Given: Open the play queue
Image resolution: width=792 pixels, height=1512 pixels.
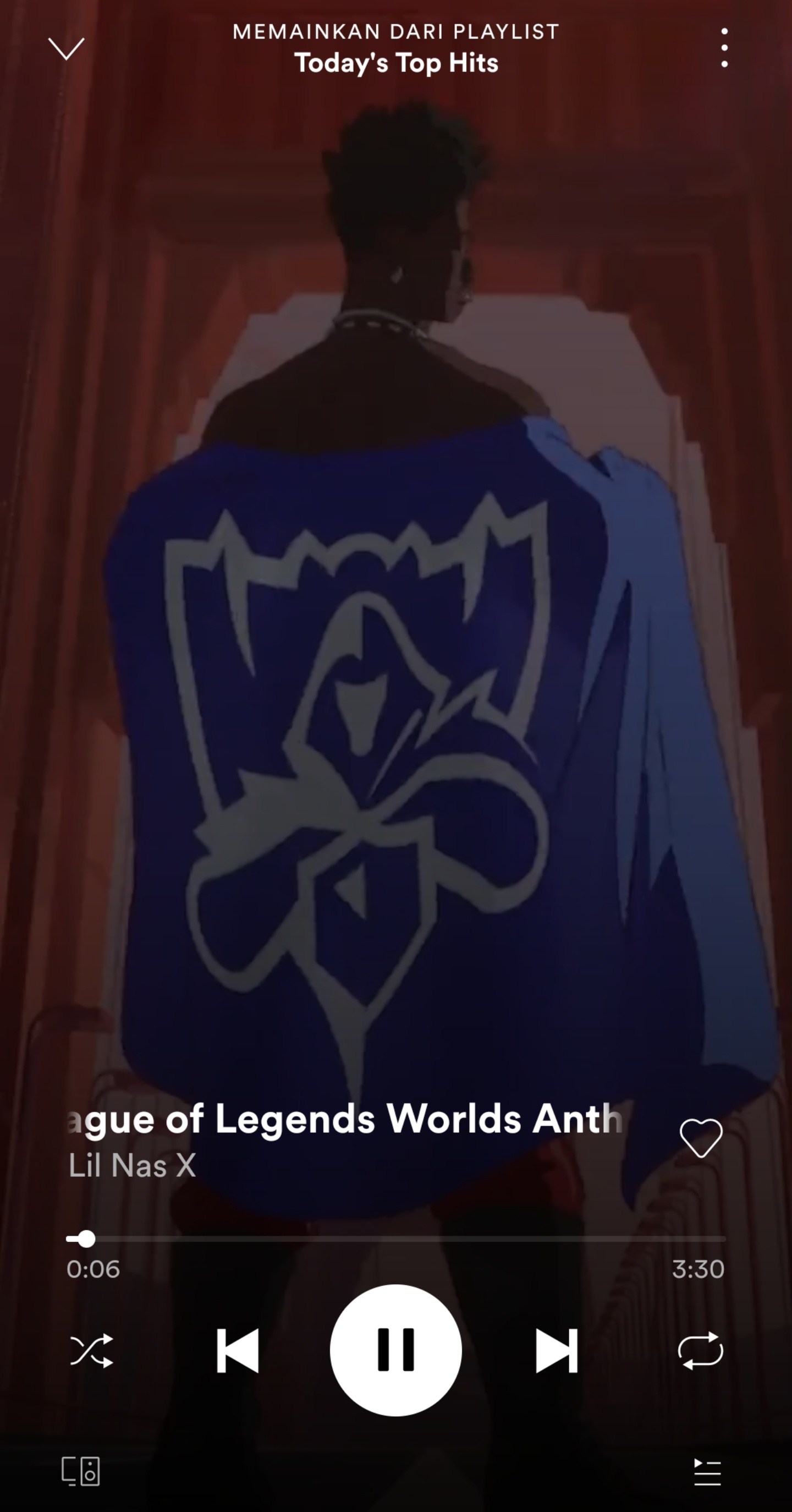Looking at the screenshot, I should click(x=707, y=1472).
